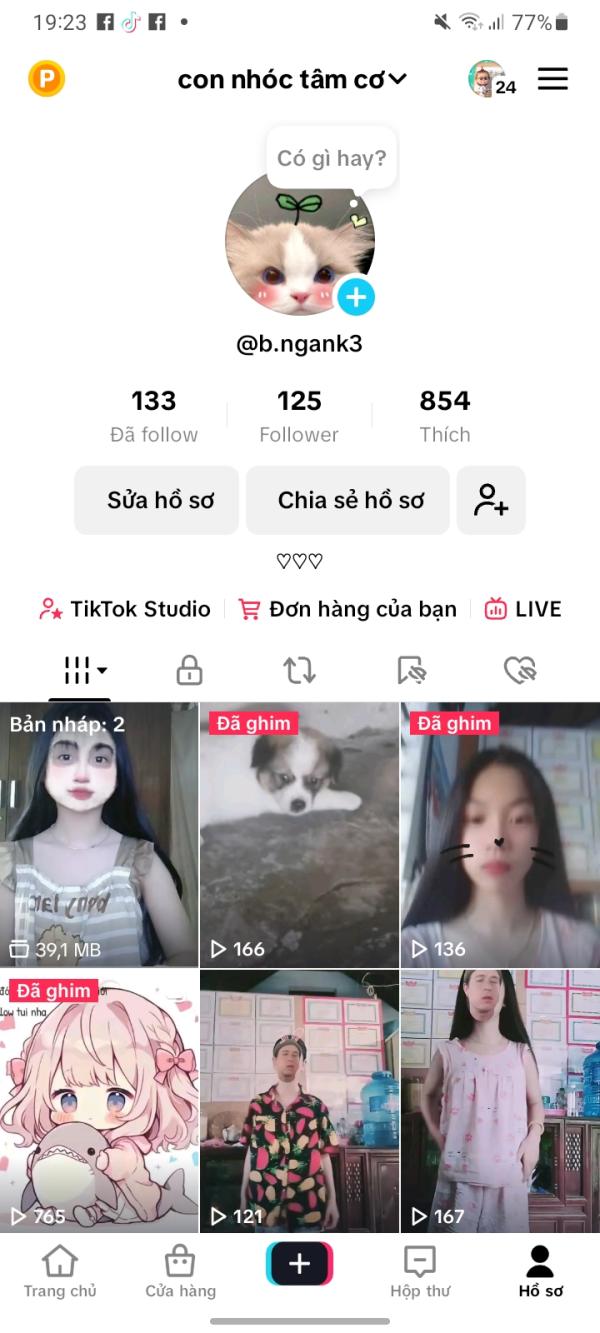Screen dimensions: 600x1333
Task: Open profile views avatar showing 24
Action: (x=490, y=80)
